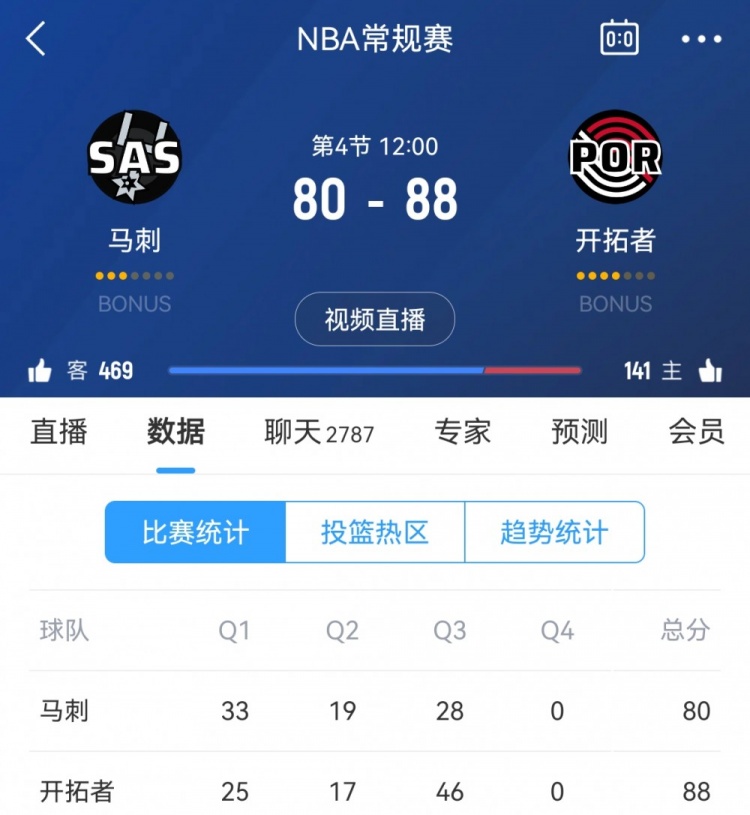The image size is (750, 815).
Task: Select the 数据 tab
Action: pos(176,432)
